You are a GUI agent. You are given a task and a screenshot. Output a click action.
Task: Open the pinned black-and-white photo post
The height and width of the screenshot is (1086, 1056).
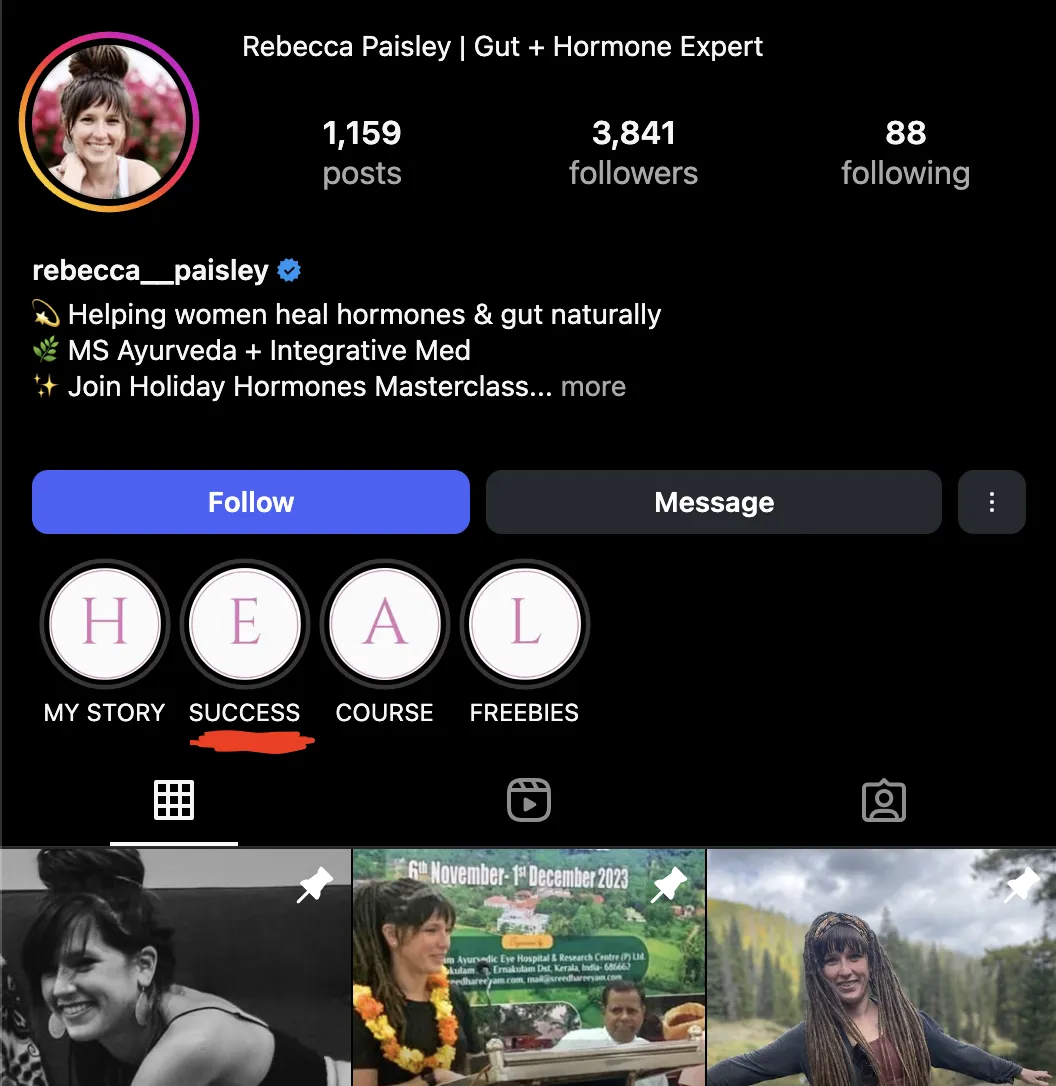click(x=175, y=967)
